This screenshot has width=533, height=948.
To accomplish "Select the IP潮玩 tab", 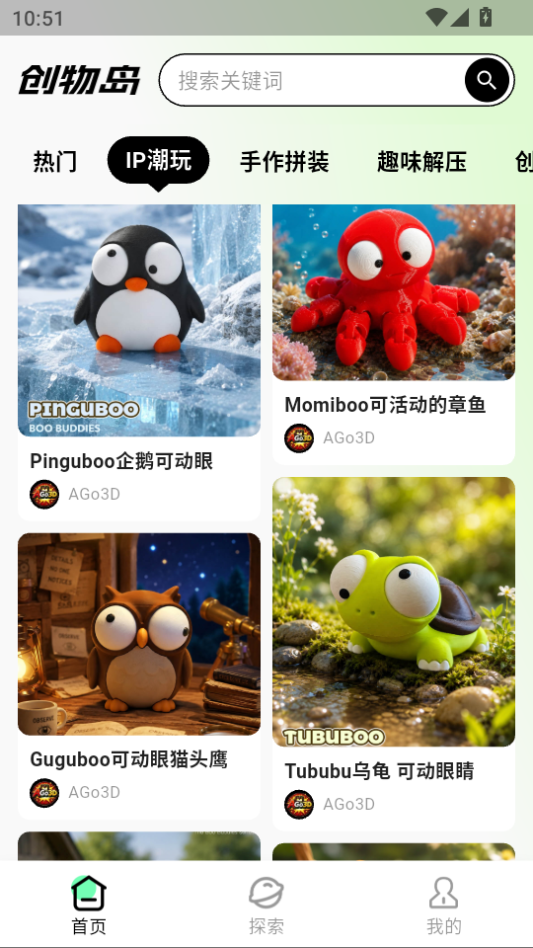I will point(158,160).
